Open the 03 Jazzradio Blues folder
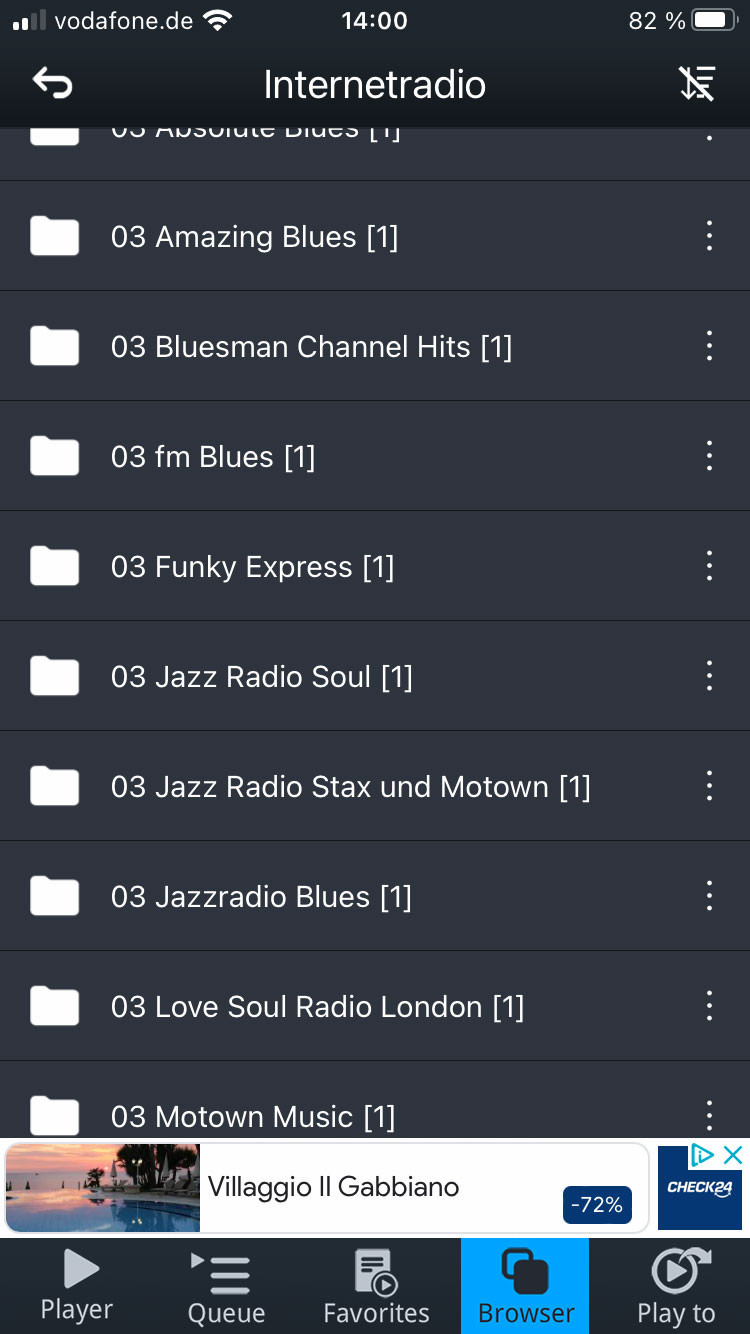The image size is (750, 1334). click(x=261, y=897)
